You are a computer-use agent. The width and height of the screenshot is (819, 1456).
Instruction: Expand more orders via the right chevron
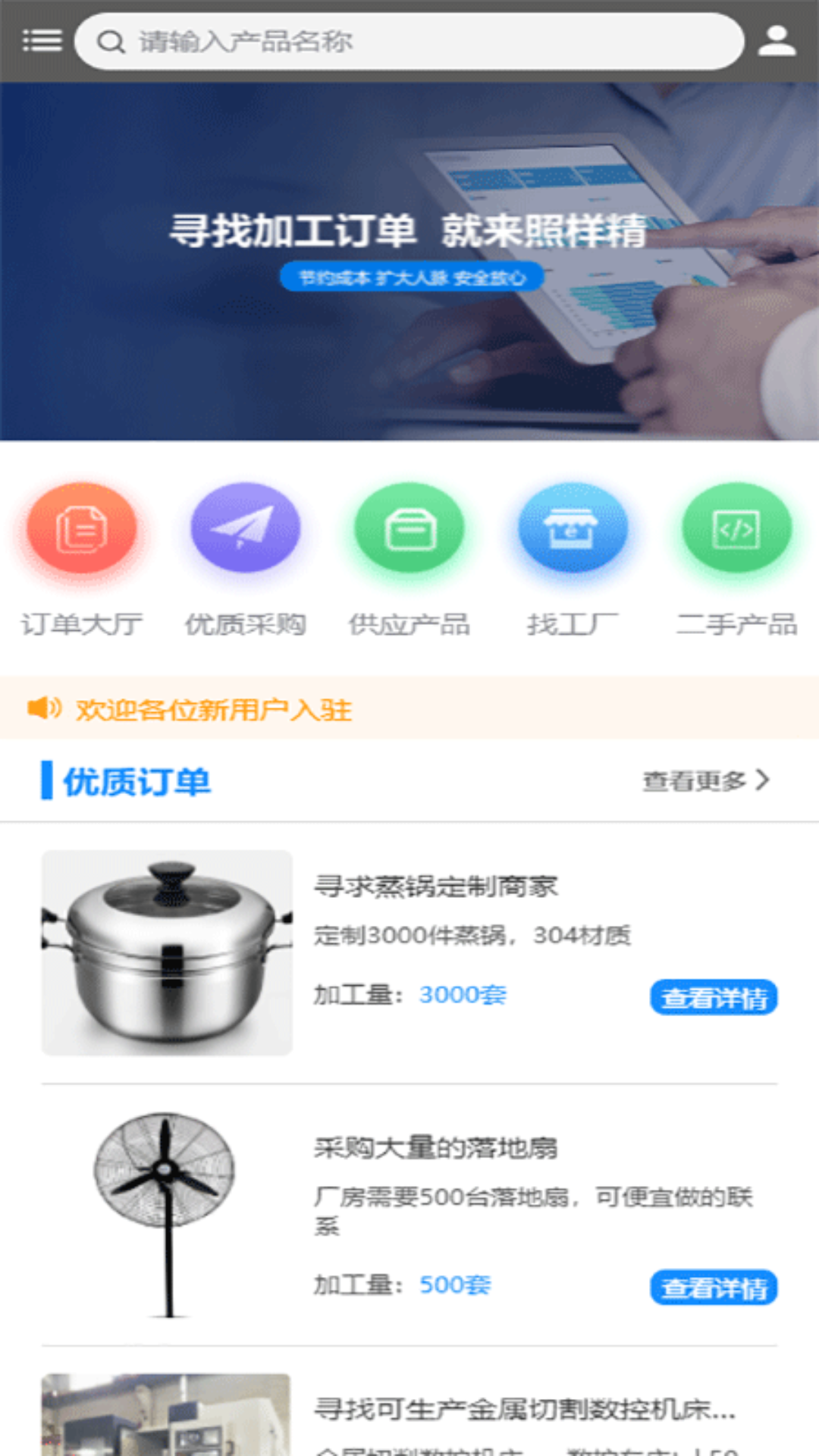(766, 780)
